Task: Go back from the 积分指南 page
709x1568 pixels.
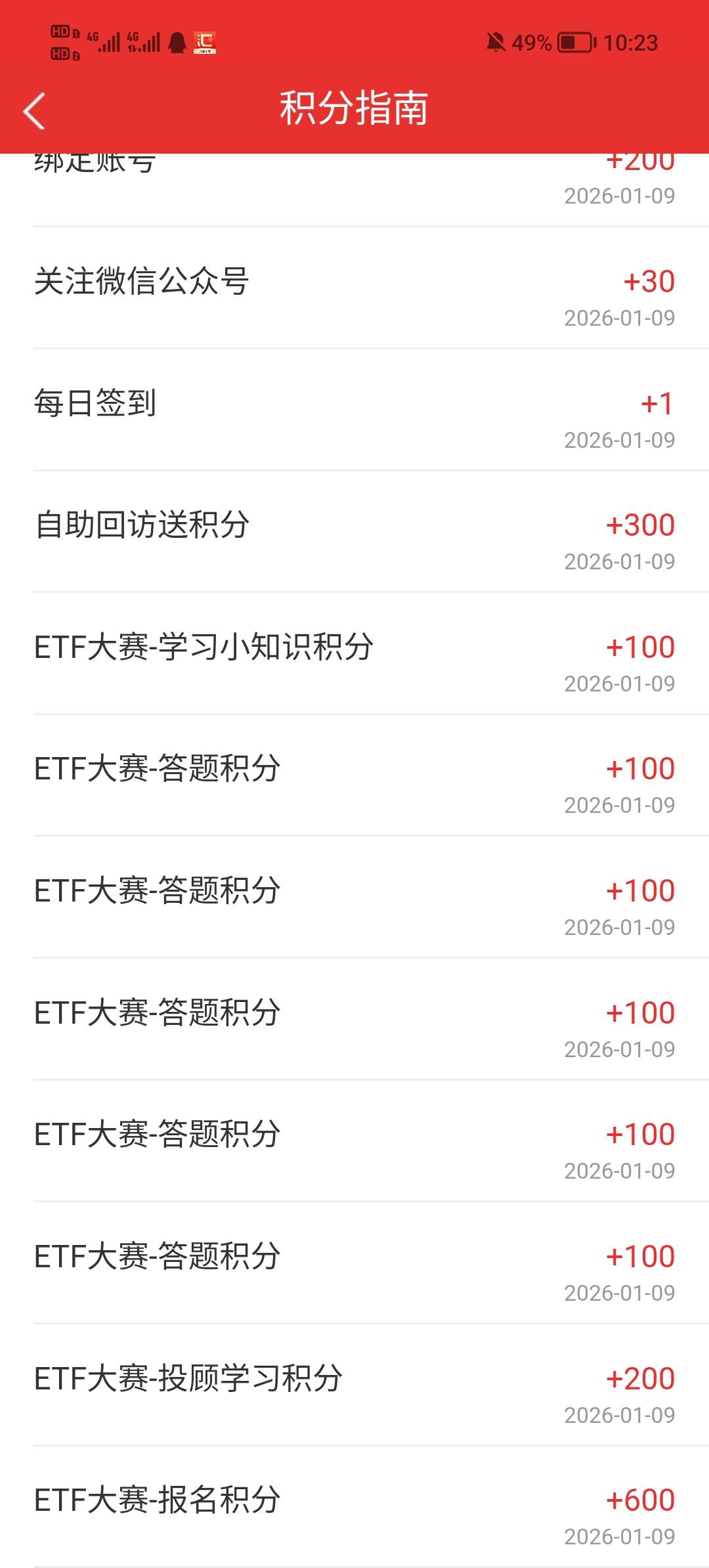Action: 34,110
